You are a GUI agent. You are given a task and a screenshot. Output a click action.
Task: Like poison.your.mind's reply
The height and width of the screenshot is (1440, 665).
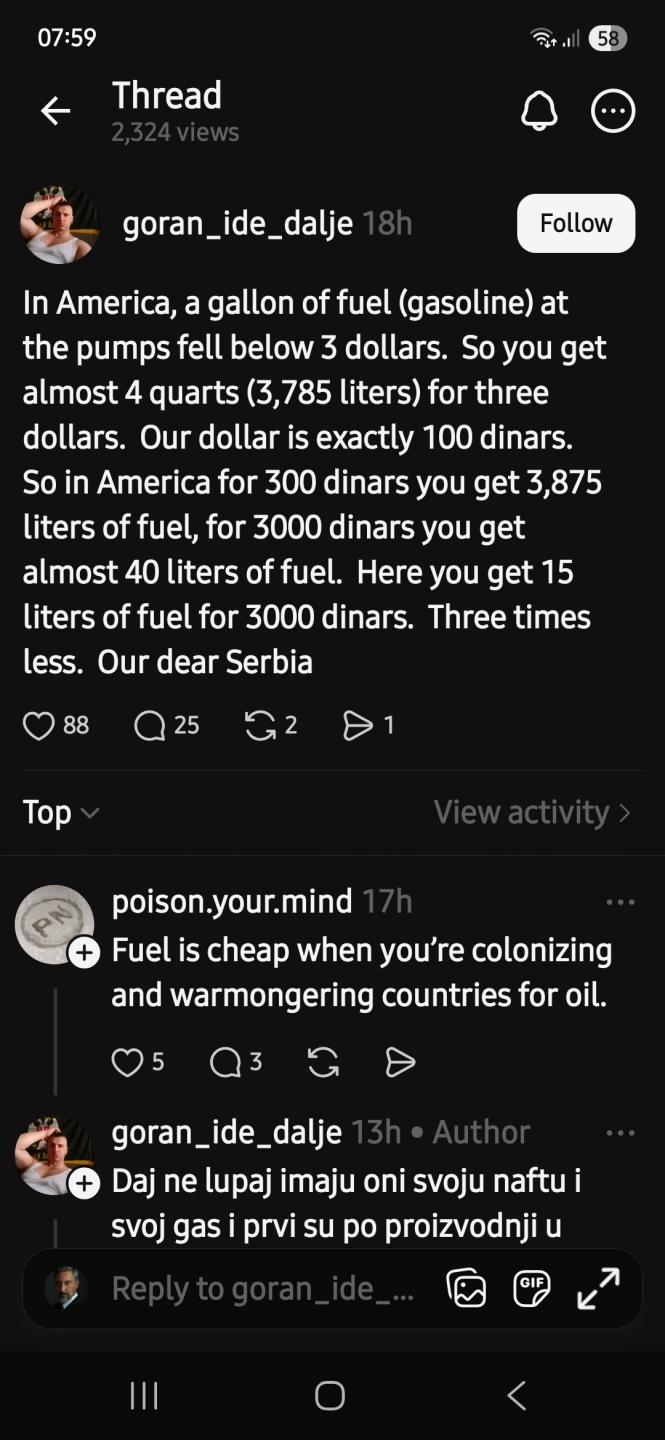click(x=127, y=1062)
